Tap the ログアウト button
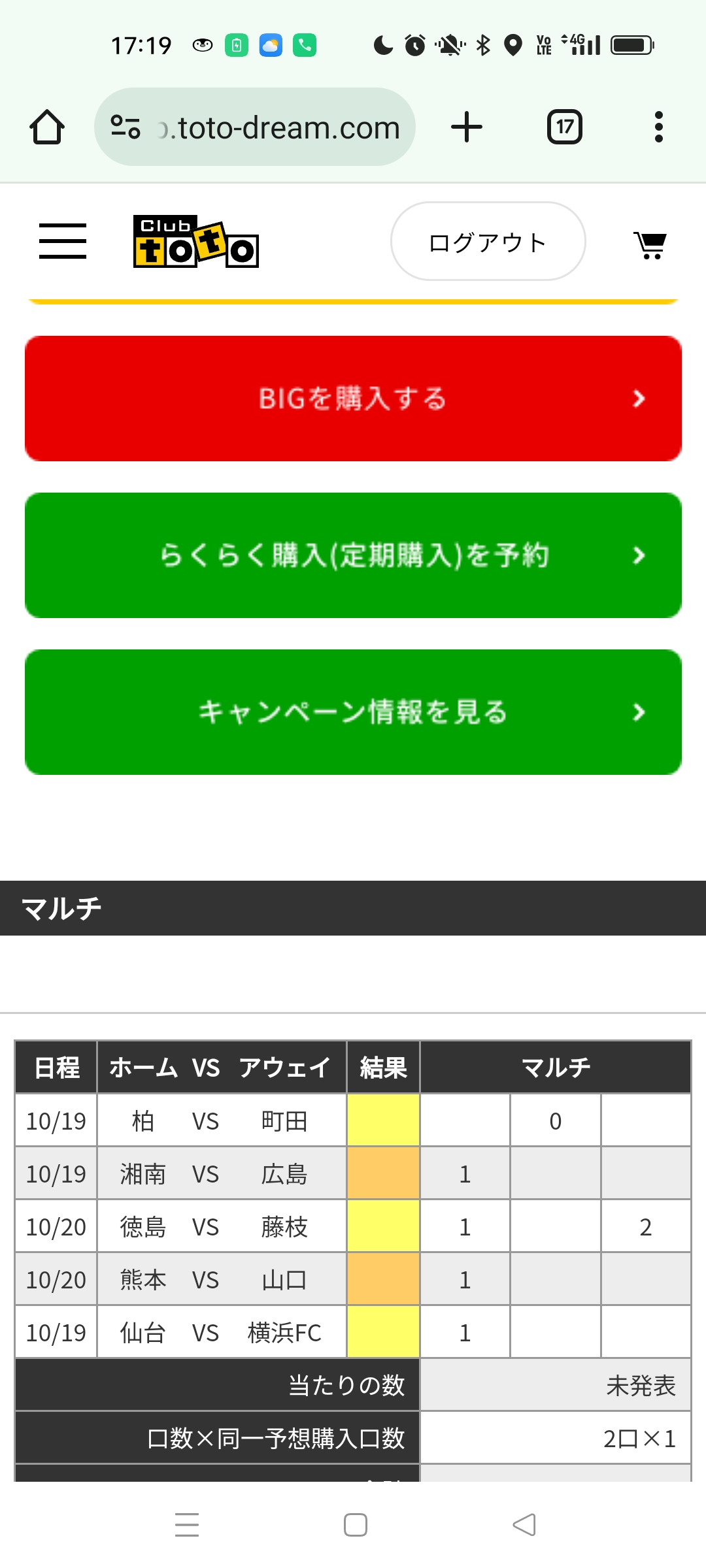 (x=488, y=241)
